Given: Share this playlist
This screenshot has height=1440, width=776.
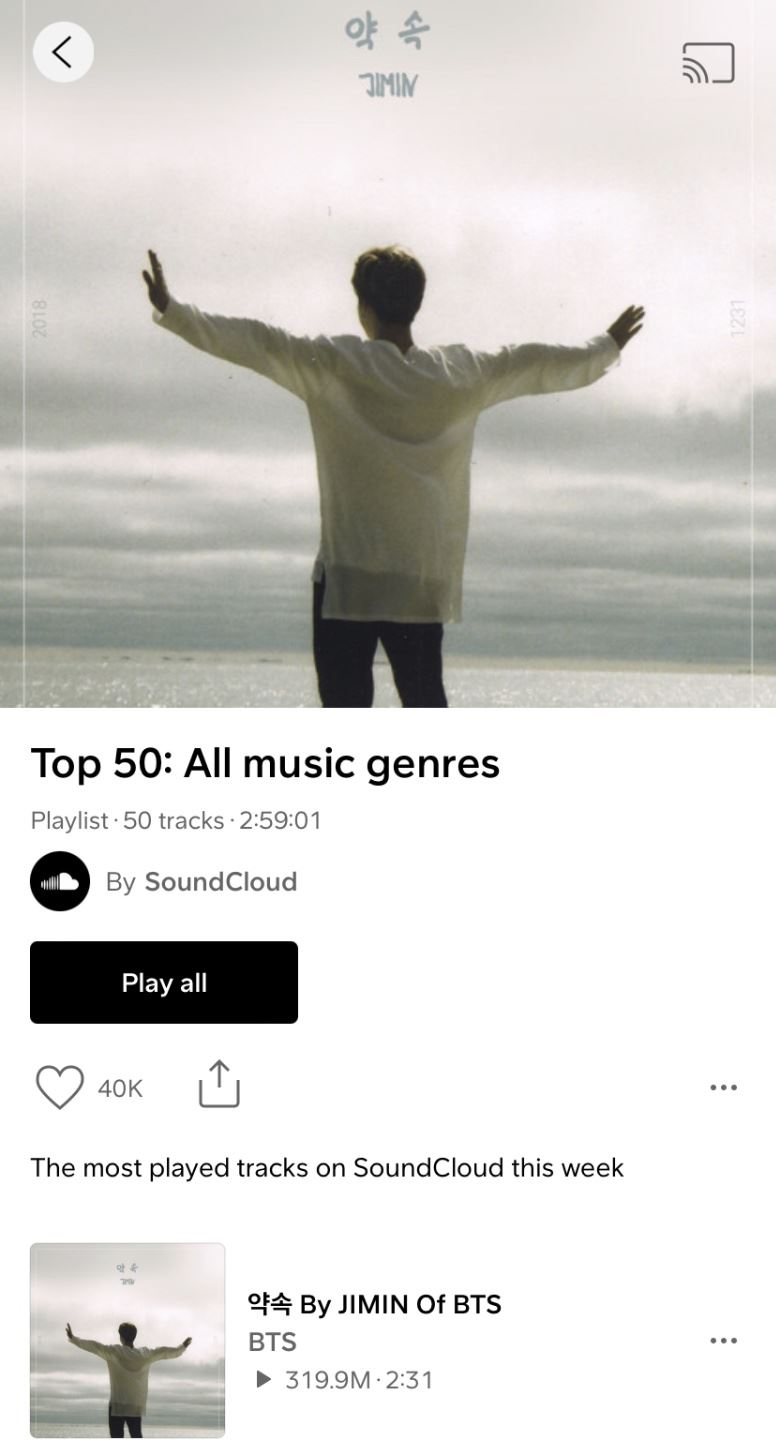Looking at the screenshot, I should [219, 1085].
